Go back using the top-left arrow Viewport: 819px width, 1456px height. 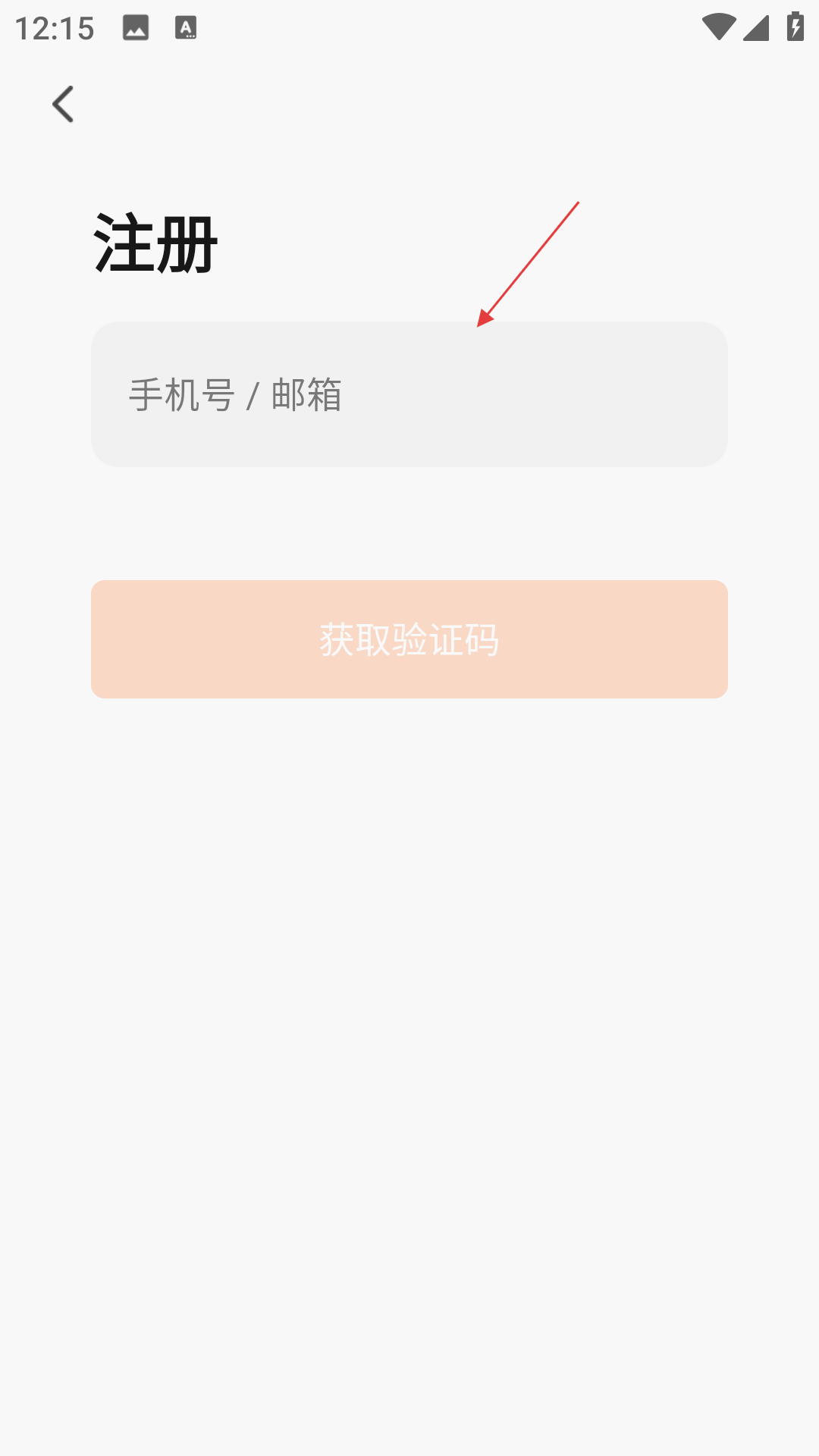(x=63, y=104)
